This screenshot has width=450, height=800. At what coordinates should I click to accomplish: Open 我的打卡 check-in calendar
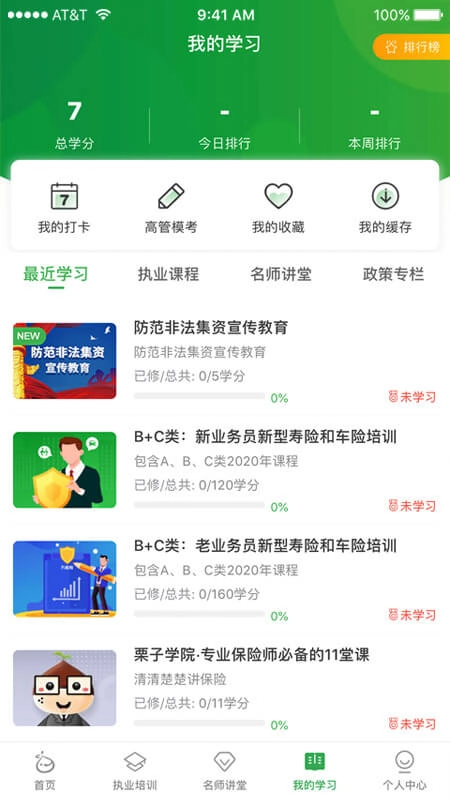[x=64, y=208]
